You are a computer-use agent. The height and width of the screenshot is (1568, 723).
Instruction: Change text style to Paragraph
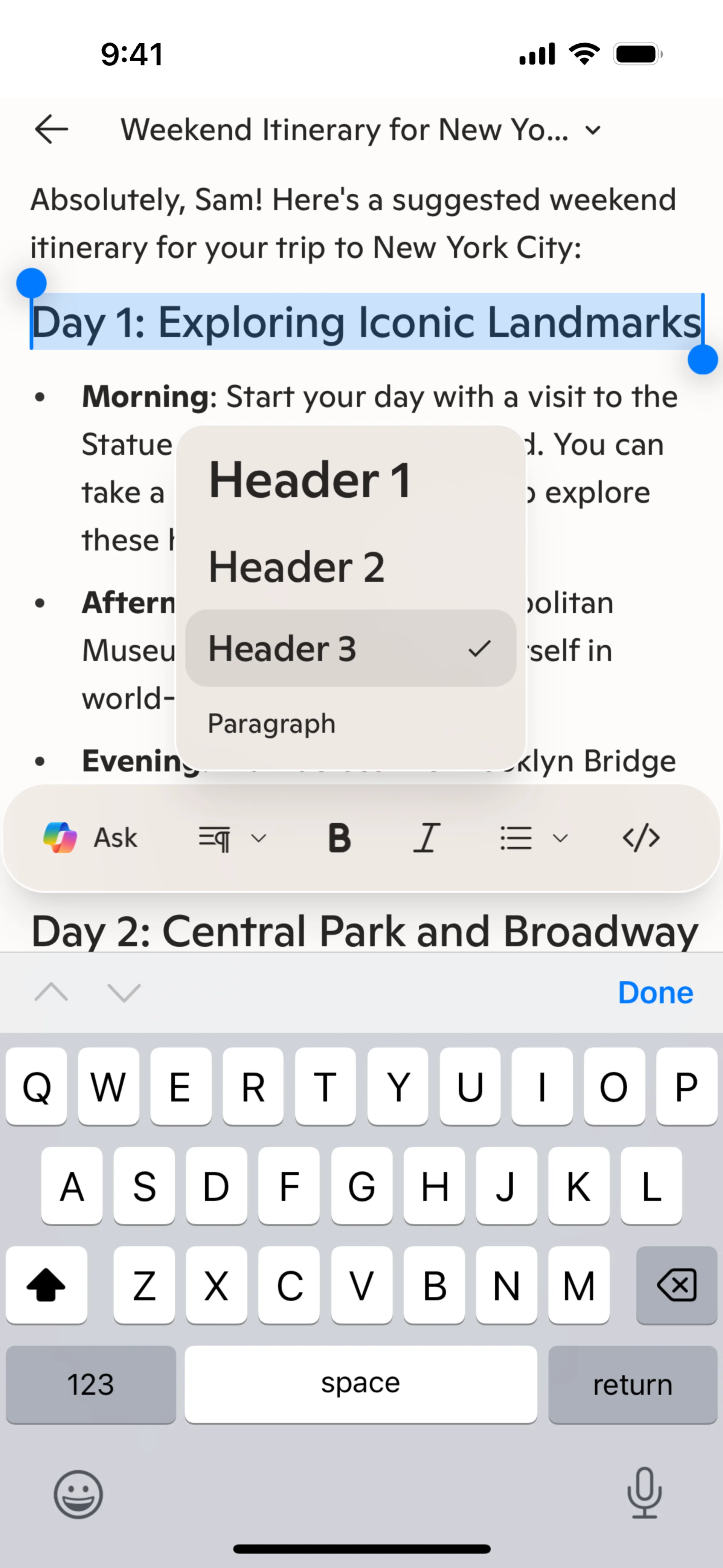pyautogui.click(x=272, y=724)
